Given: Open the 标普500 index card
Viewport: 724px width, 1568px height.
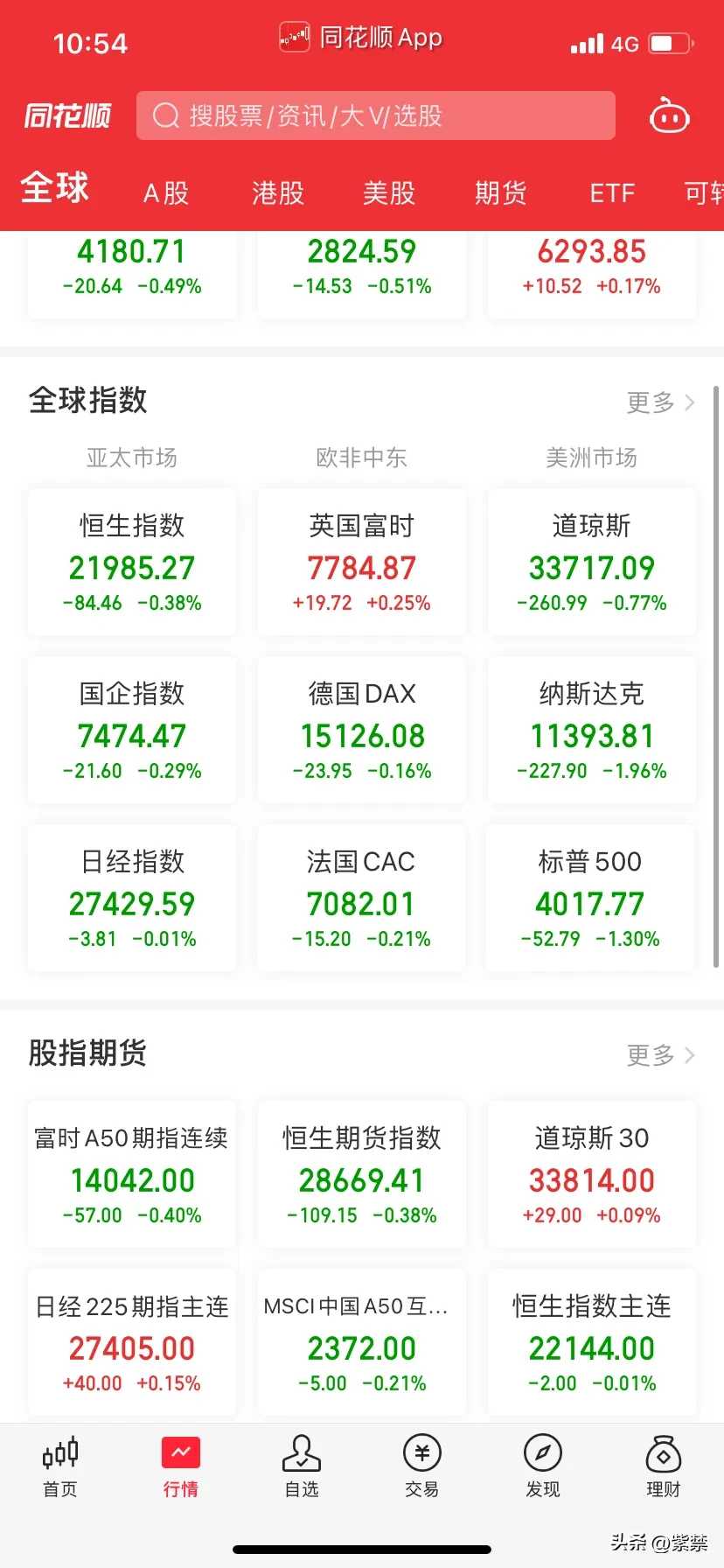Looking at the screenshot, I should (x=590, y=898).
